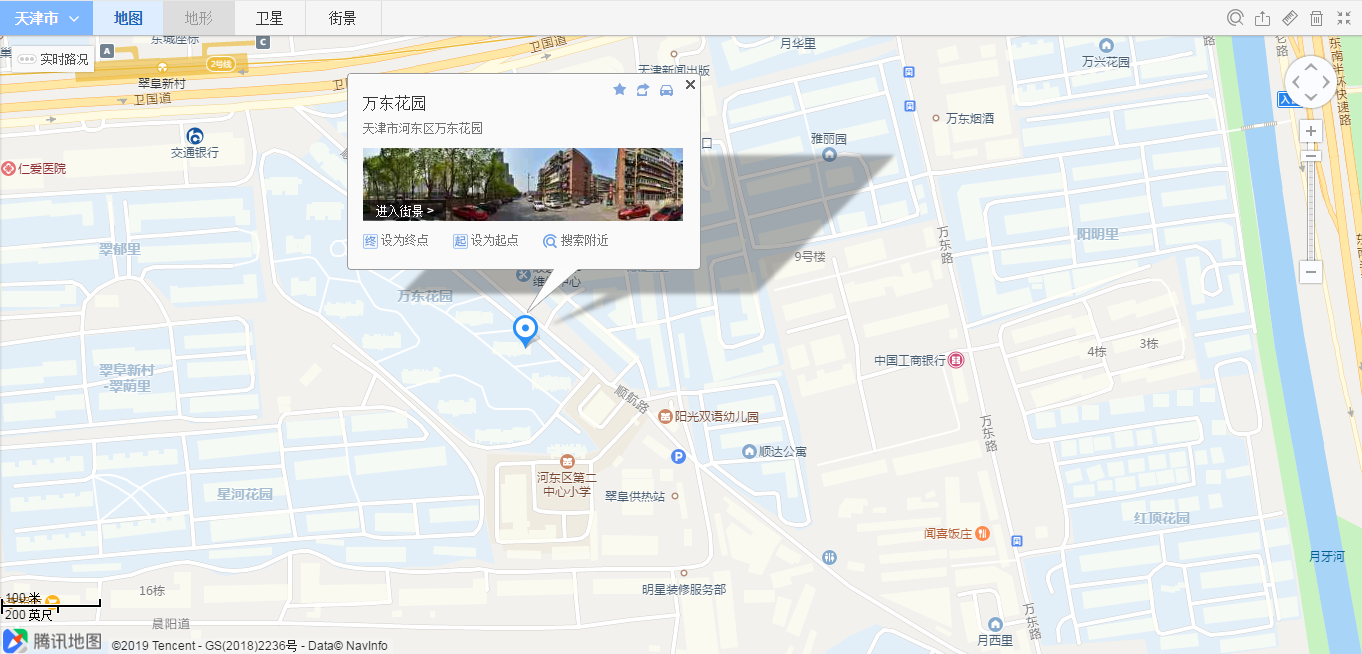
Task: Tap 搜索附近 to search nearby
Action: click(x=576, y=241)
